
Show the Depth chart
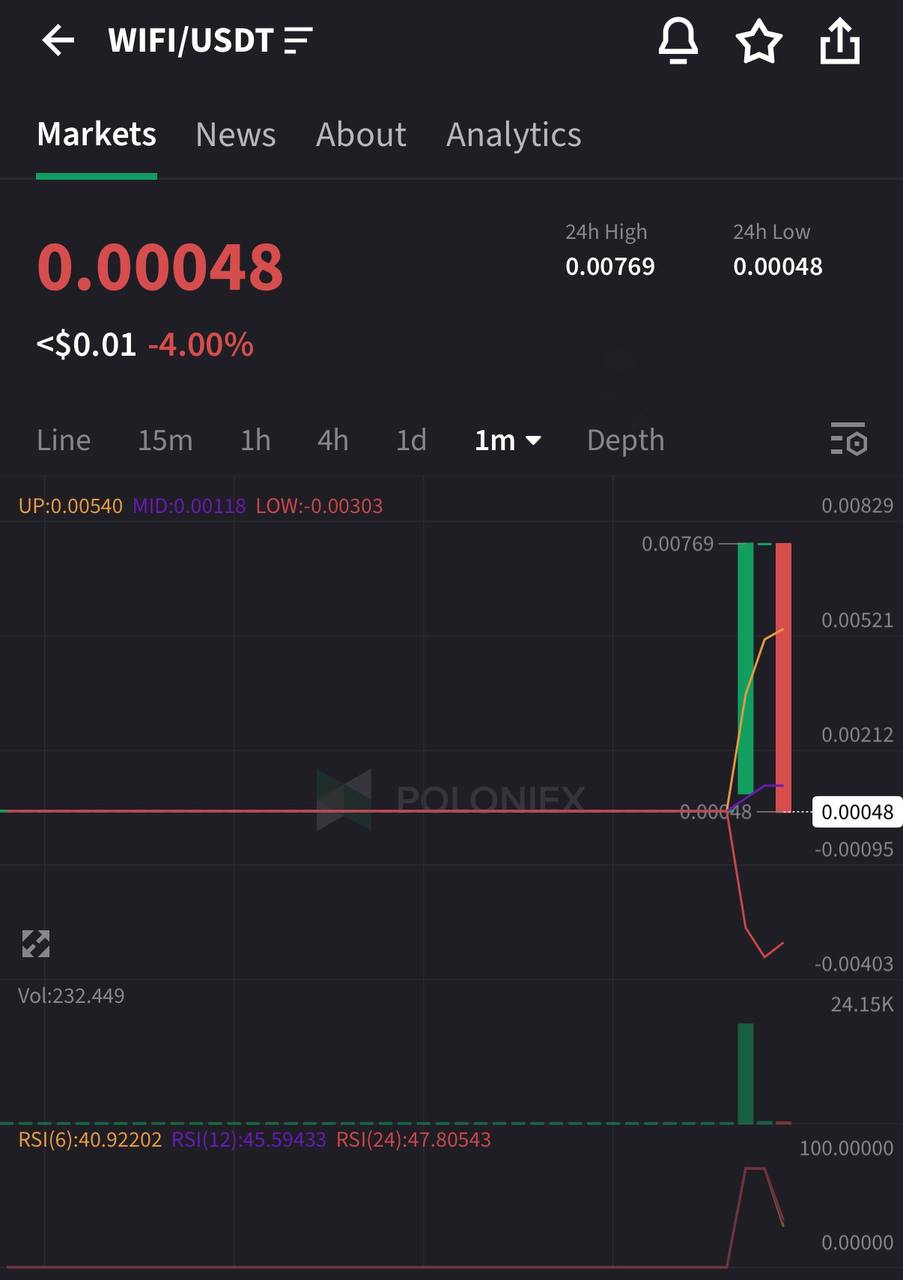[x=625, y=440]
